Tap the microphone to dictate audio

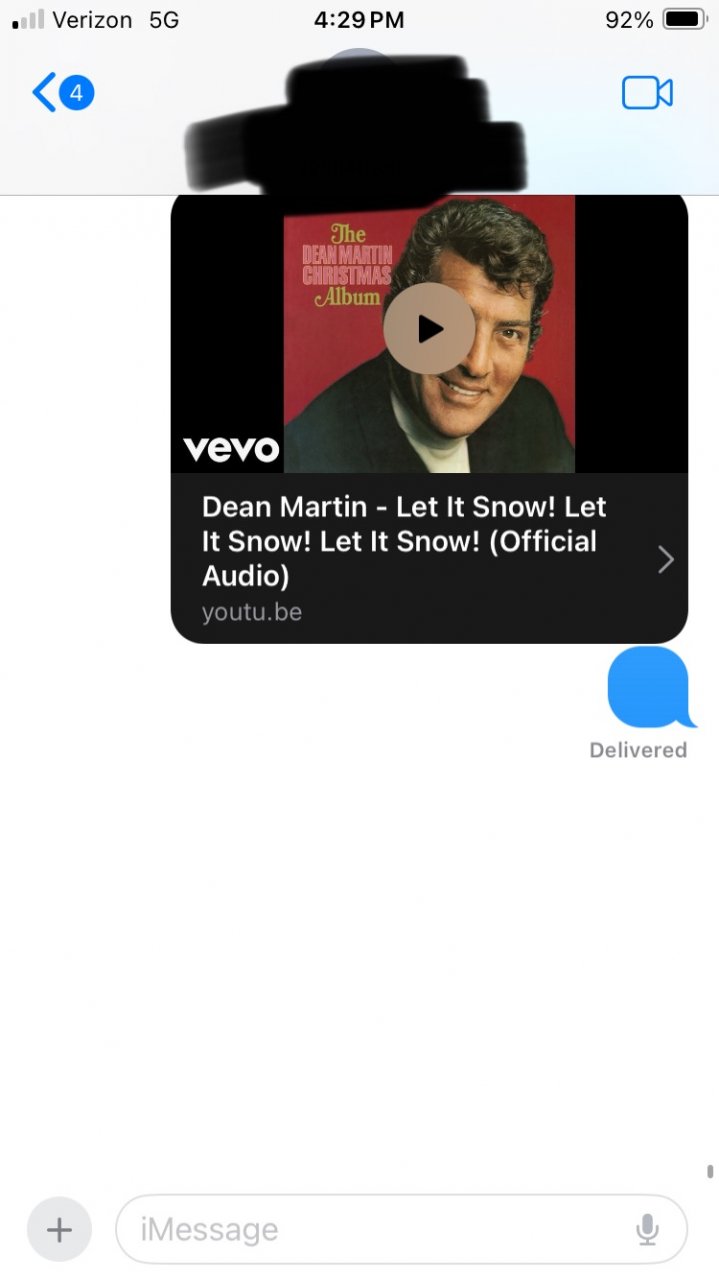point(648,1229)
